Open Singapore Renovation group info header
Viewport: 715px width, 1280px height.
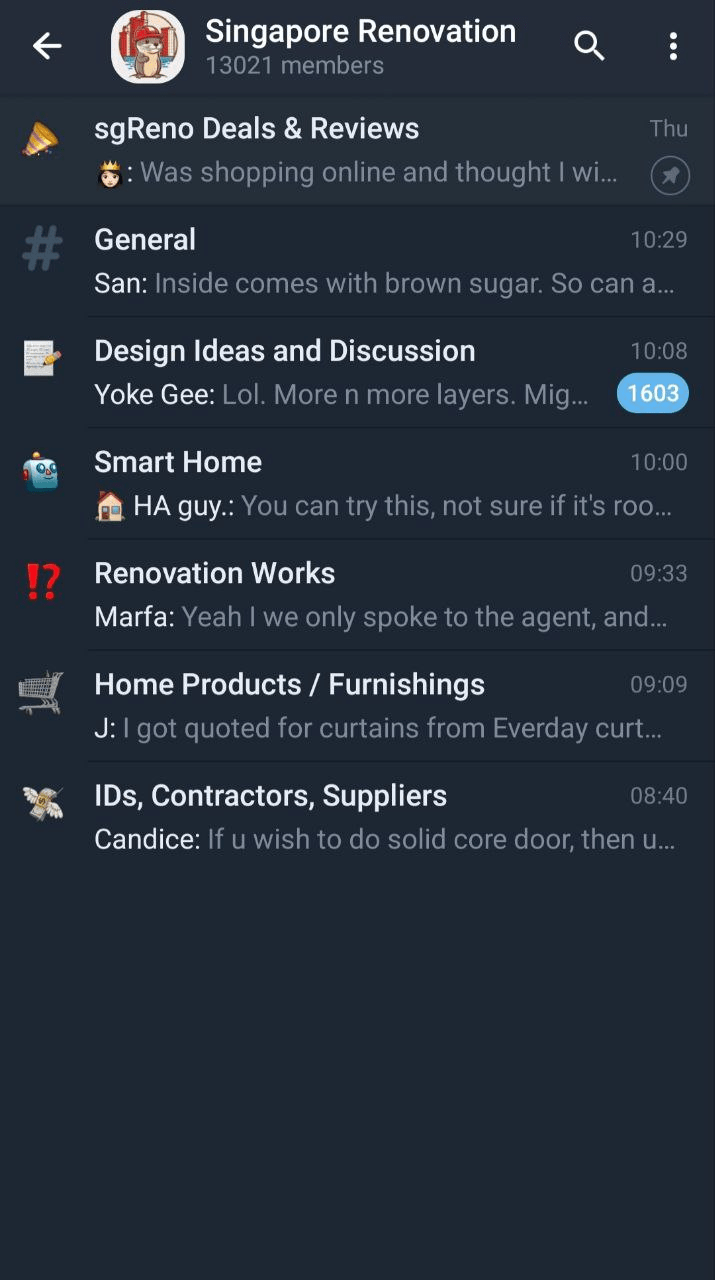pos(360,46)
